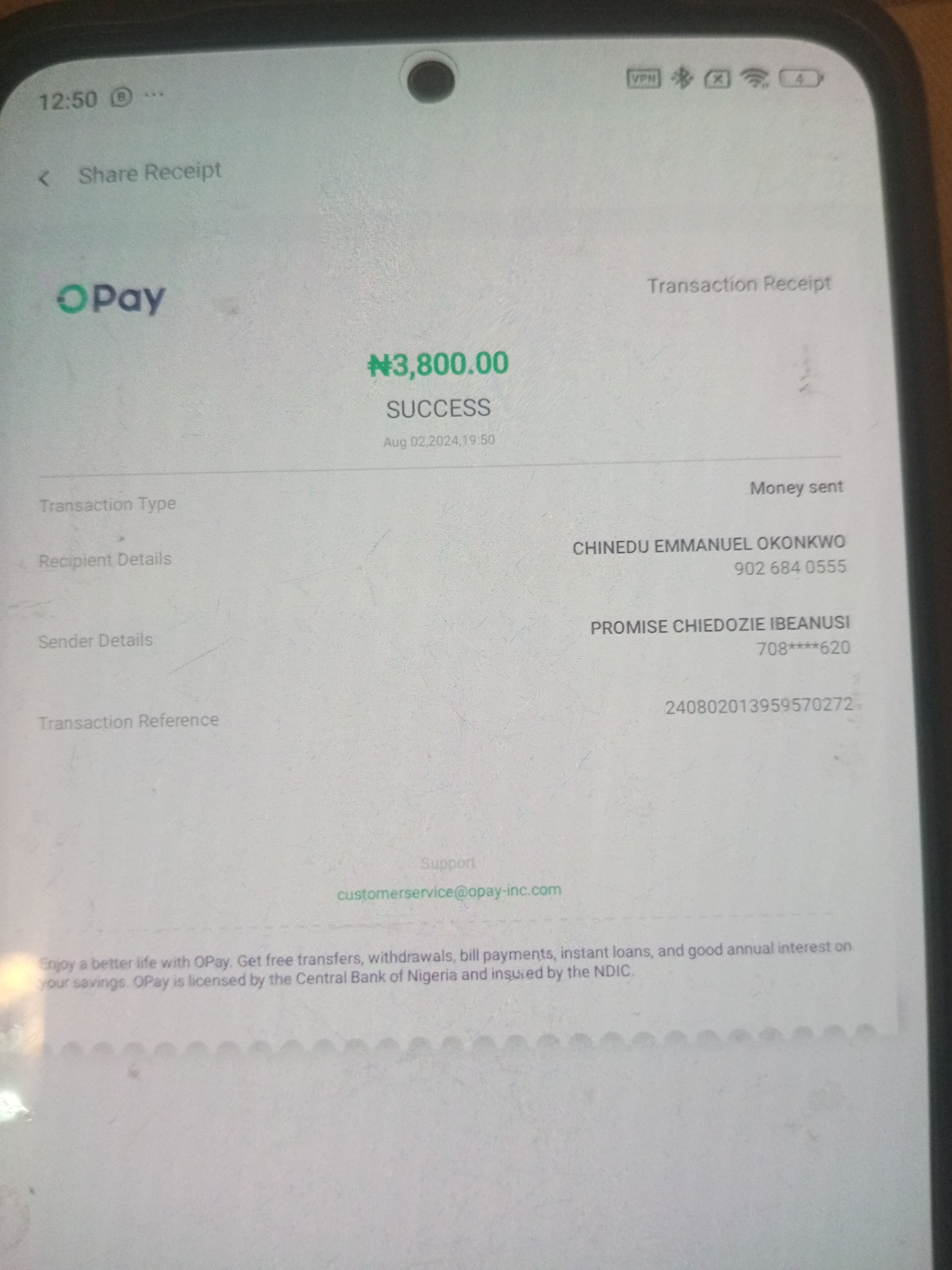Open the customerservice@opay-inc.com support link
Viewport: 952px width, 1270px height.
pyautogui.click(x=449, y=892)
